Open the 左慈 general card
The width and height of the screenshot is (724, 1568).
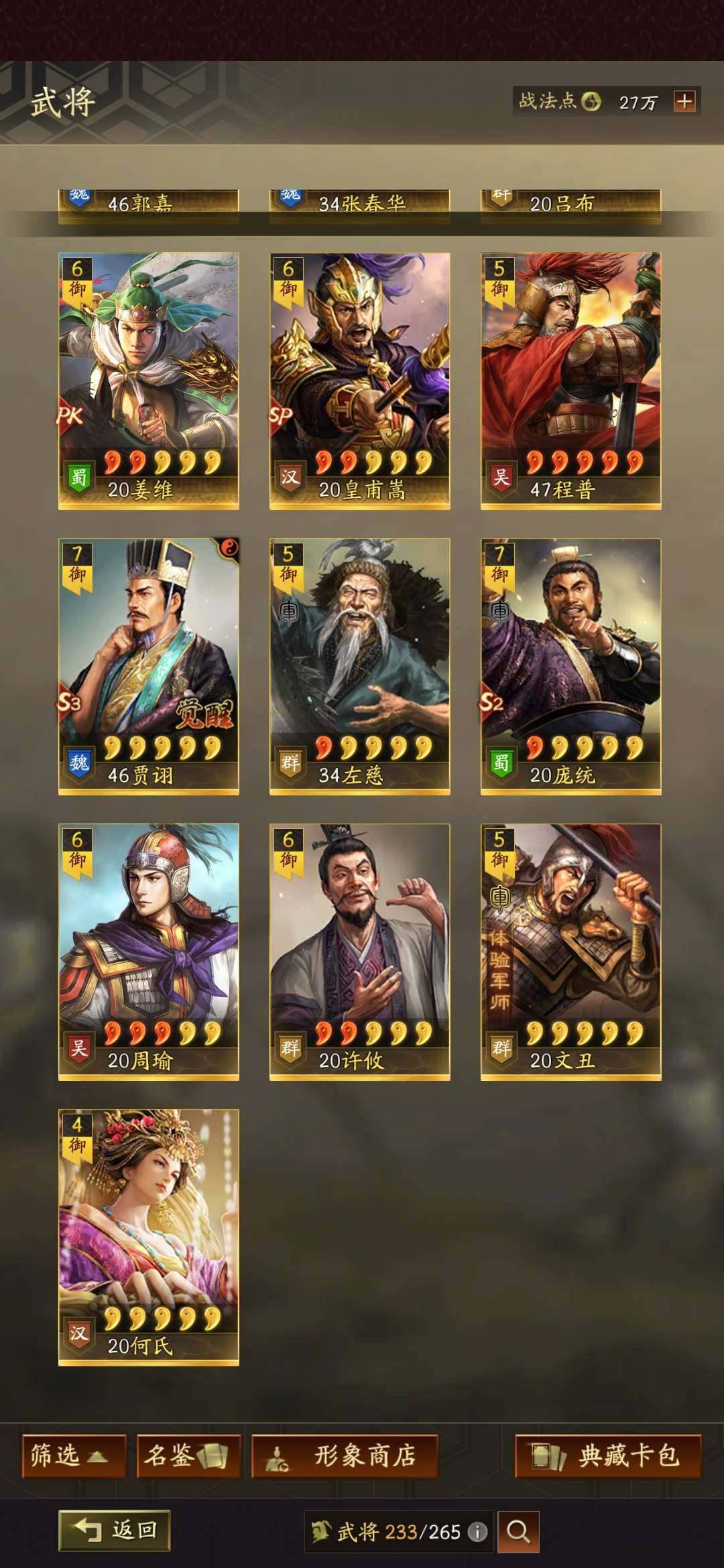[x=359, y=665]
